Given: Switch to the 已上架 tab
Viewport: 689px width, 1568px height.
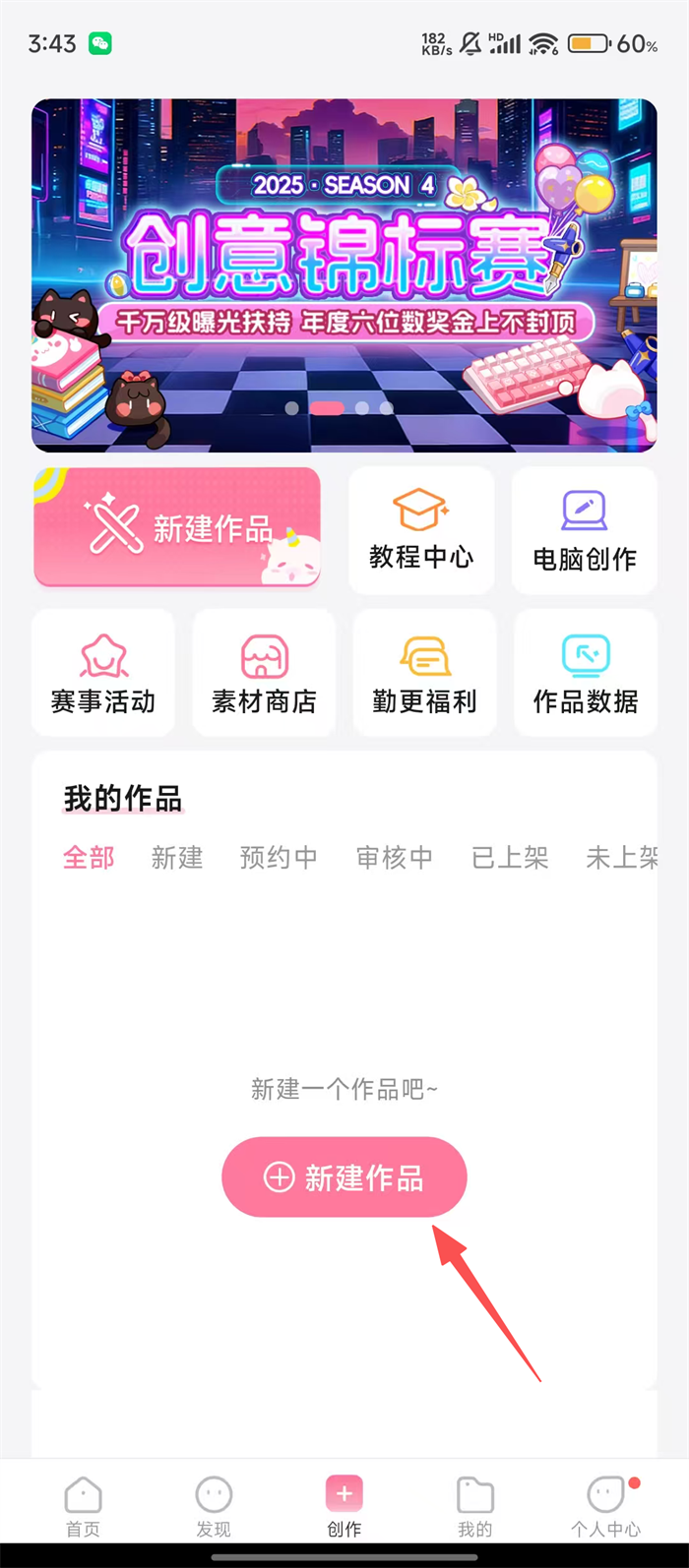Looking at the screenshot, I should 510,858.
